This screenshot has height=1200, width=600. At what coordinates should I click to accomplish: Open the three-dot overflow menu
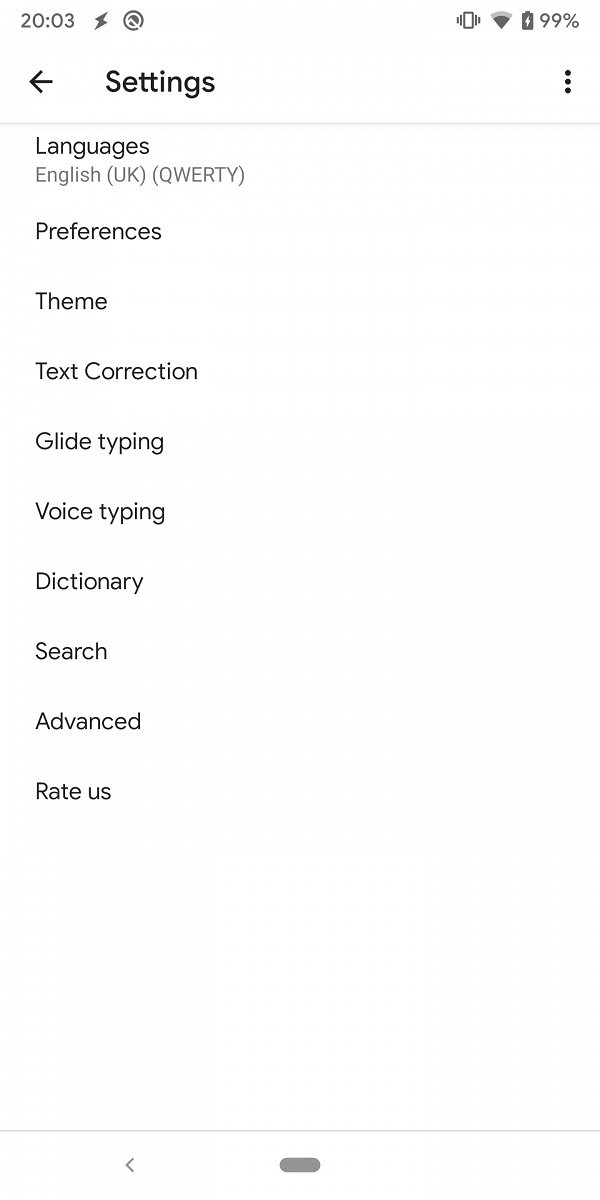pos(567,82)
